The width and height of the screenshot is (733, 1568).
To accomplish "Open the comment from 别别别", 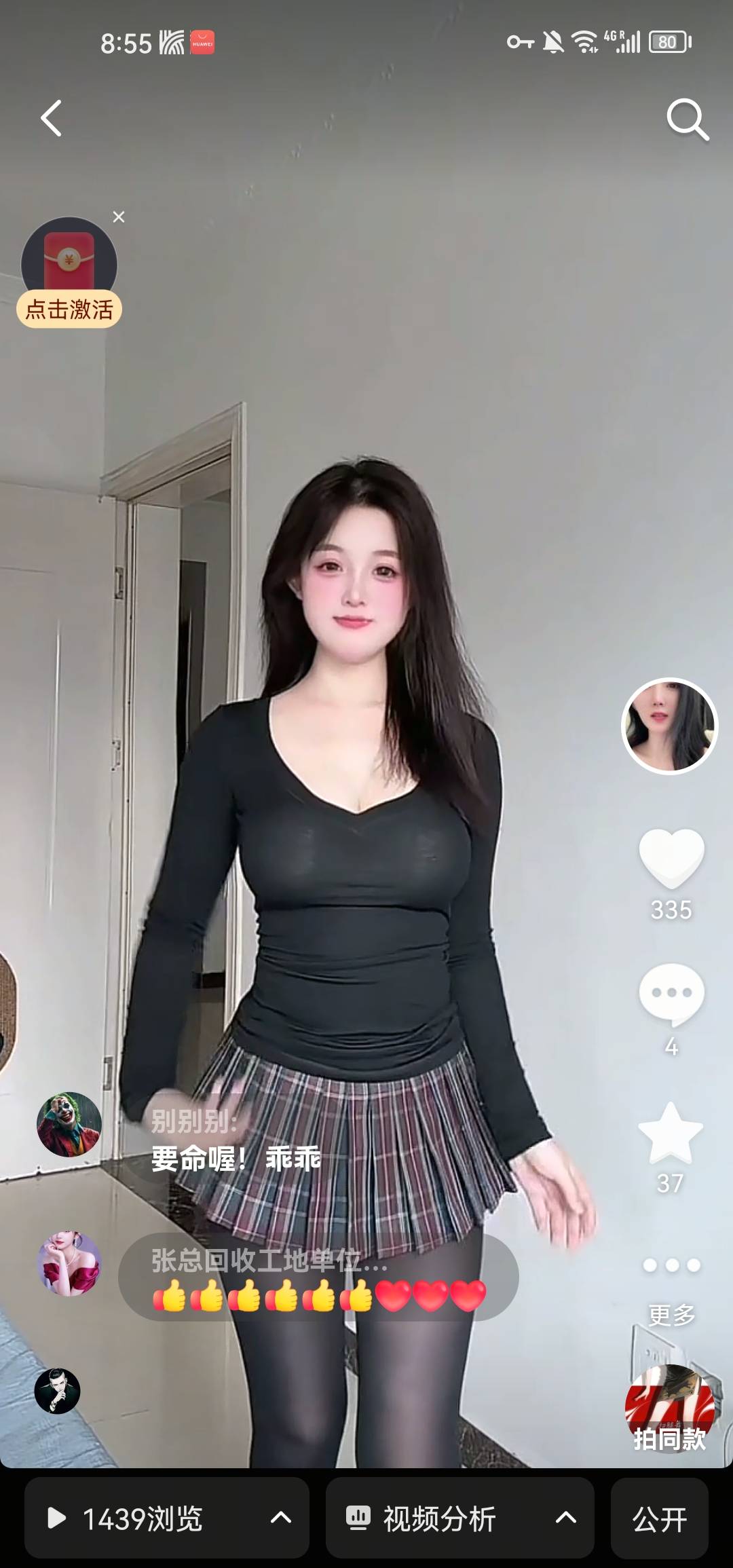I will point(234,1142).
